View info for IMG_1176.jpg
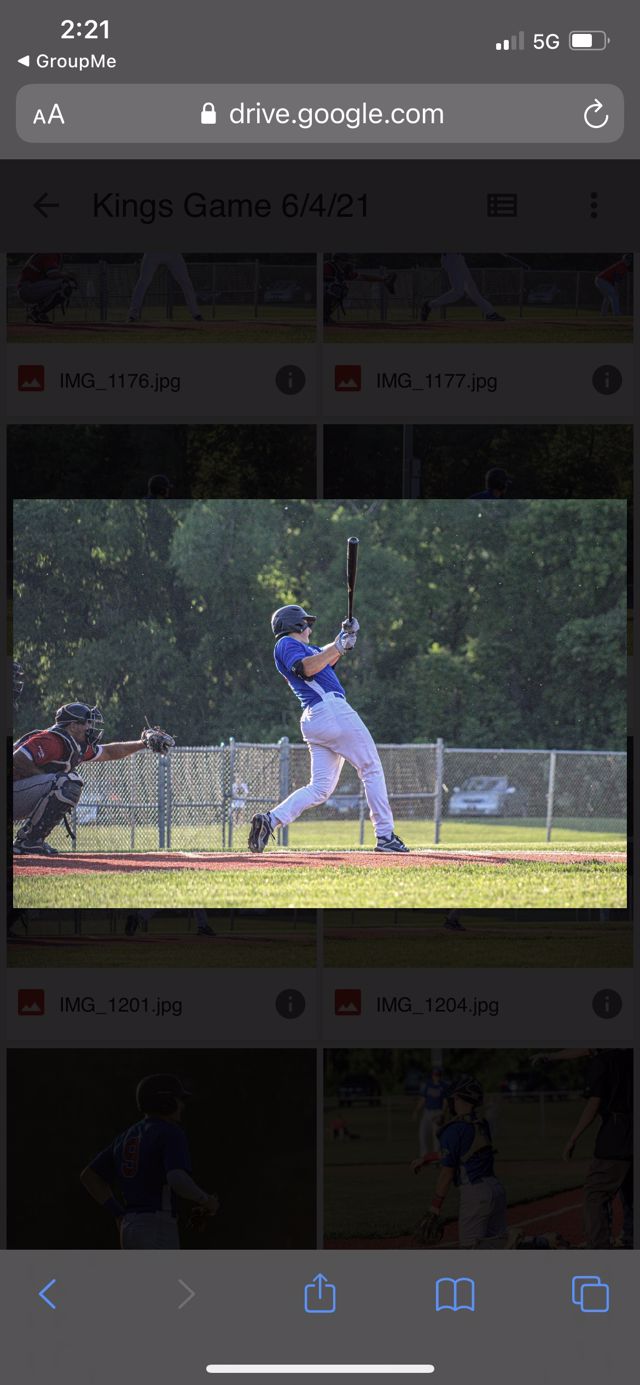This screenshot has width=640, height=1385. coord(290,380)
